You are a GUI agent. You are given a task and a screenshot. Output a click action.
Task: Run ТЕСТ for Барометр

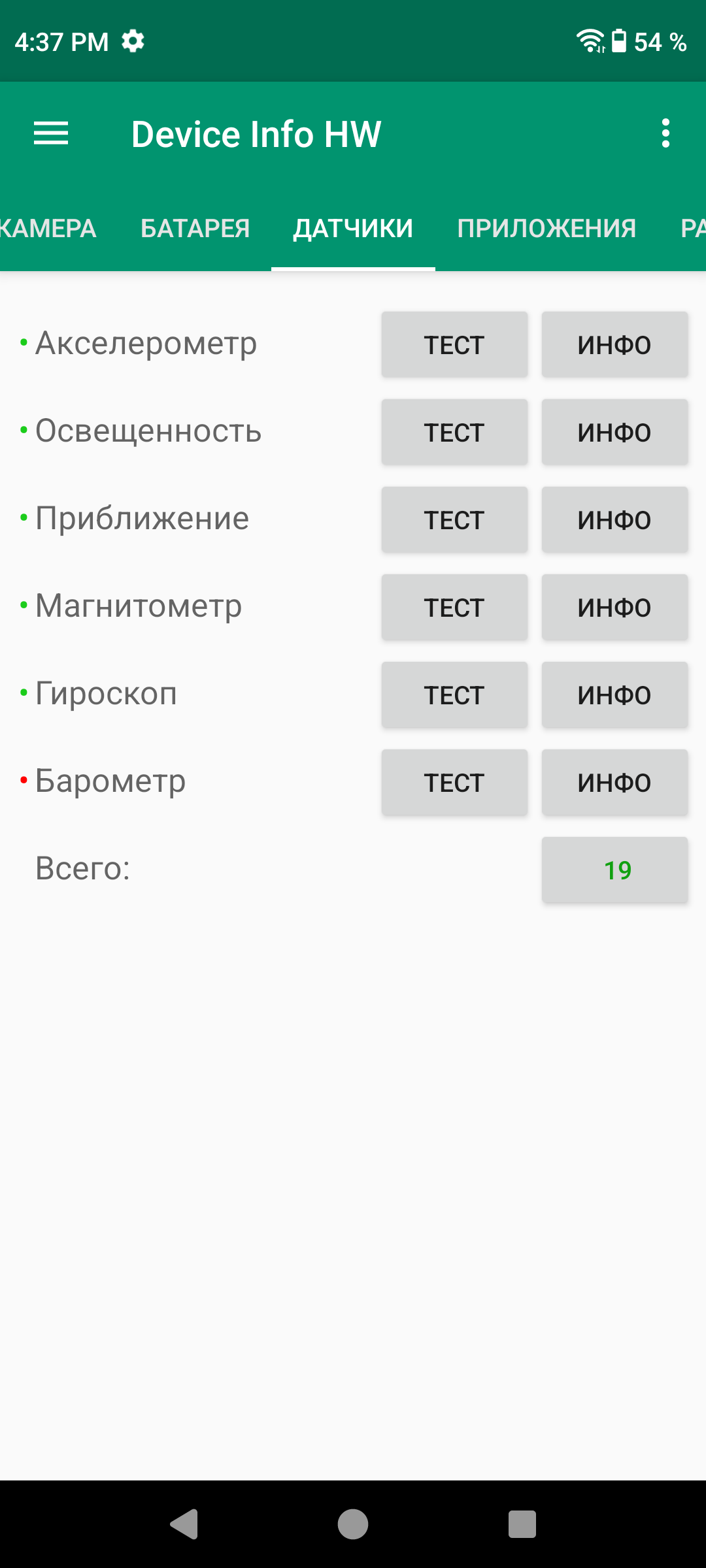coord(454,783)
